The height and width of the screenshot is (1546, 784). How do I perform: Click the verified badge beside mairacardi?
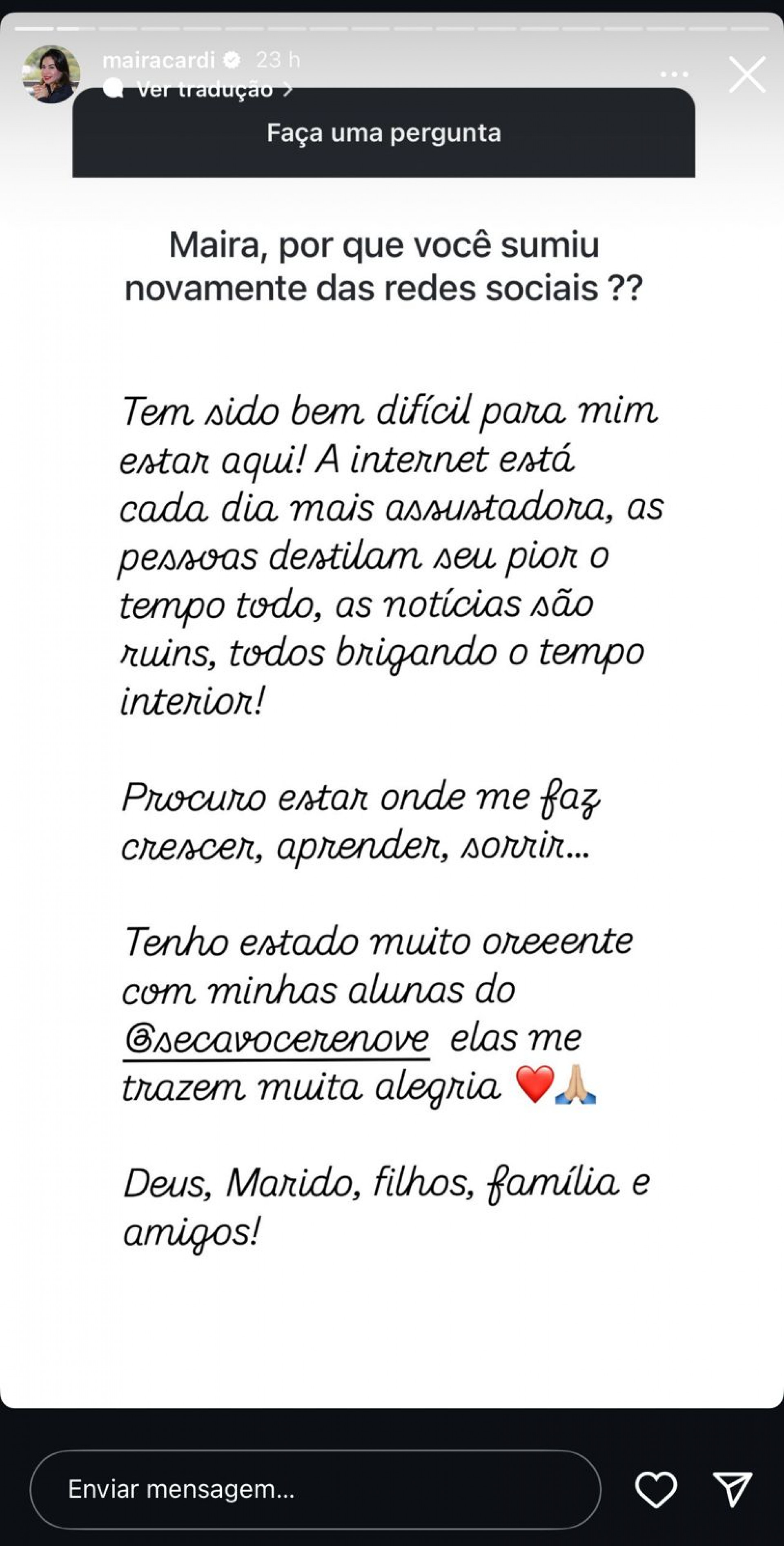pyautogui.click(x=230, y=59)
